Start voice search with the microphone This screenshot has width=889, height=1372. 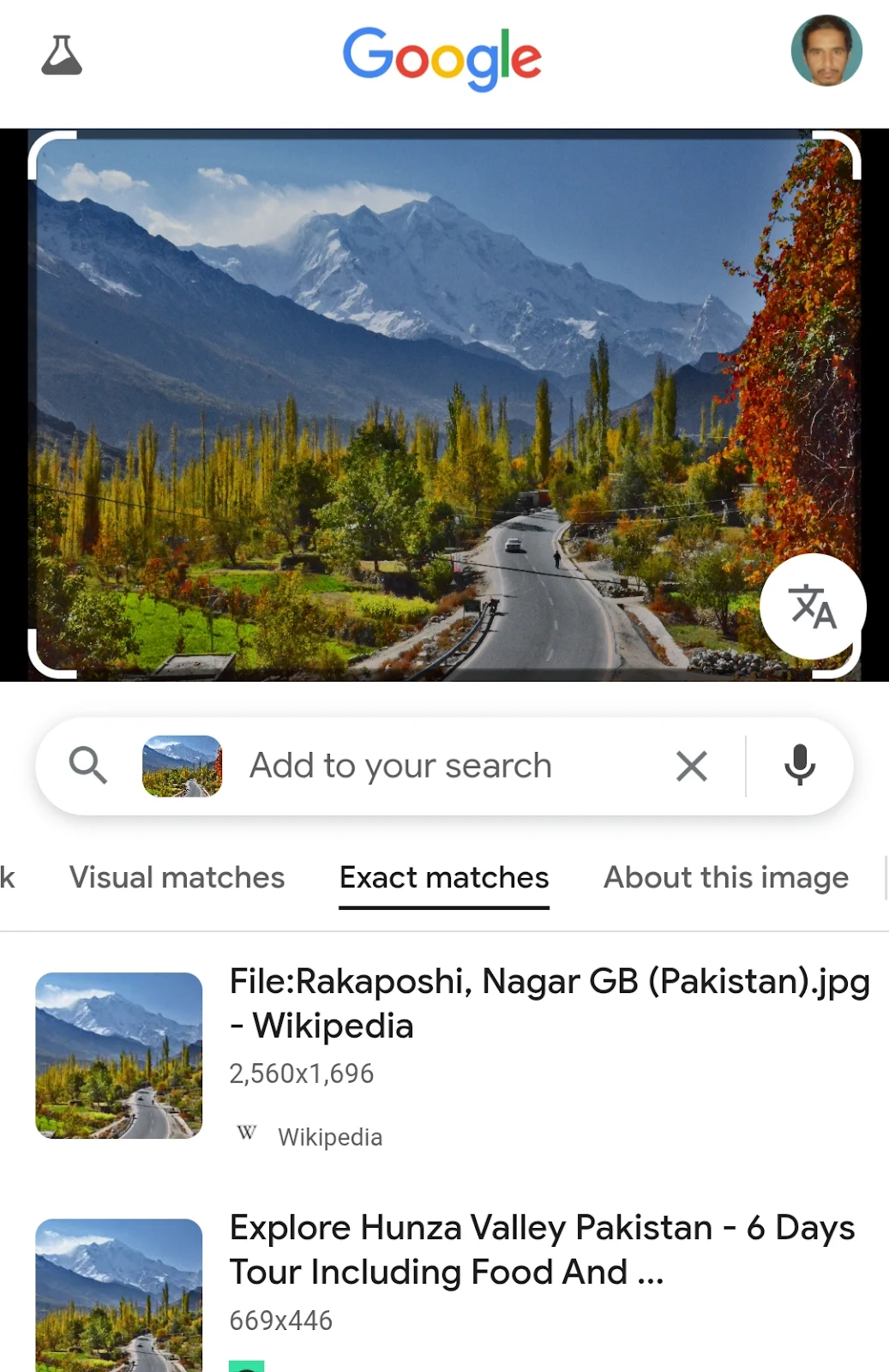799,766
